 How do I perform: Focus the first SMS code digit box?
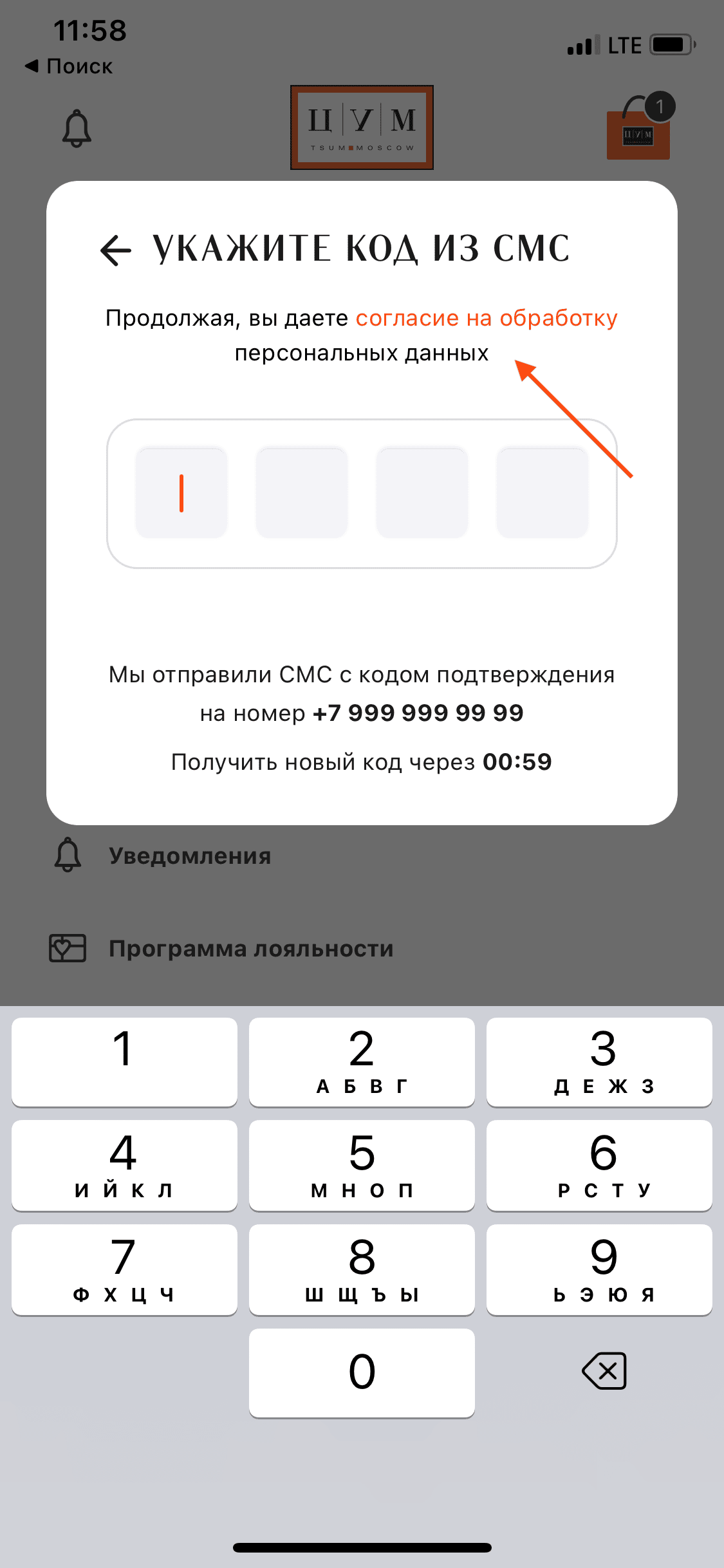pos(181,493)
